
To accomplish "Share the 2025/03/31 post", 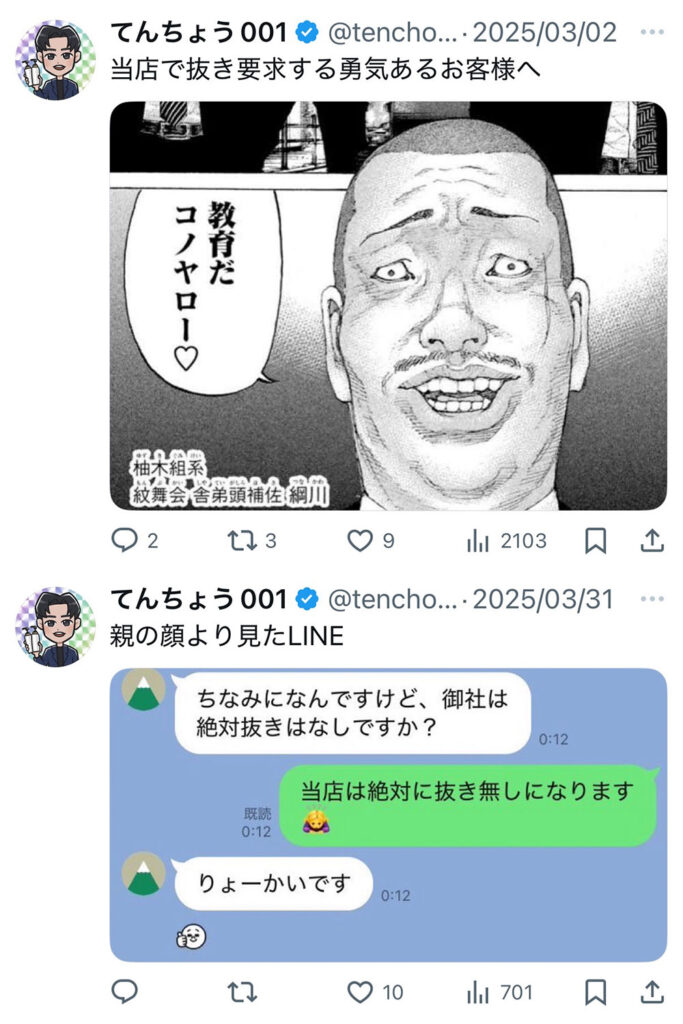I will [651, 992].
